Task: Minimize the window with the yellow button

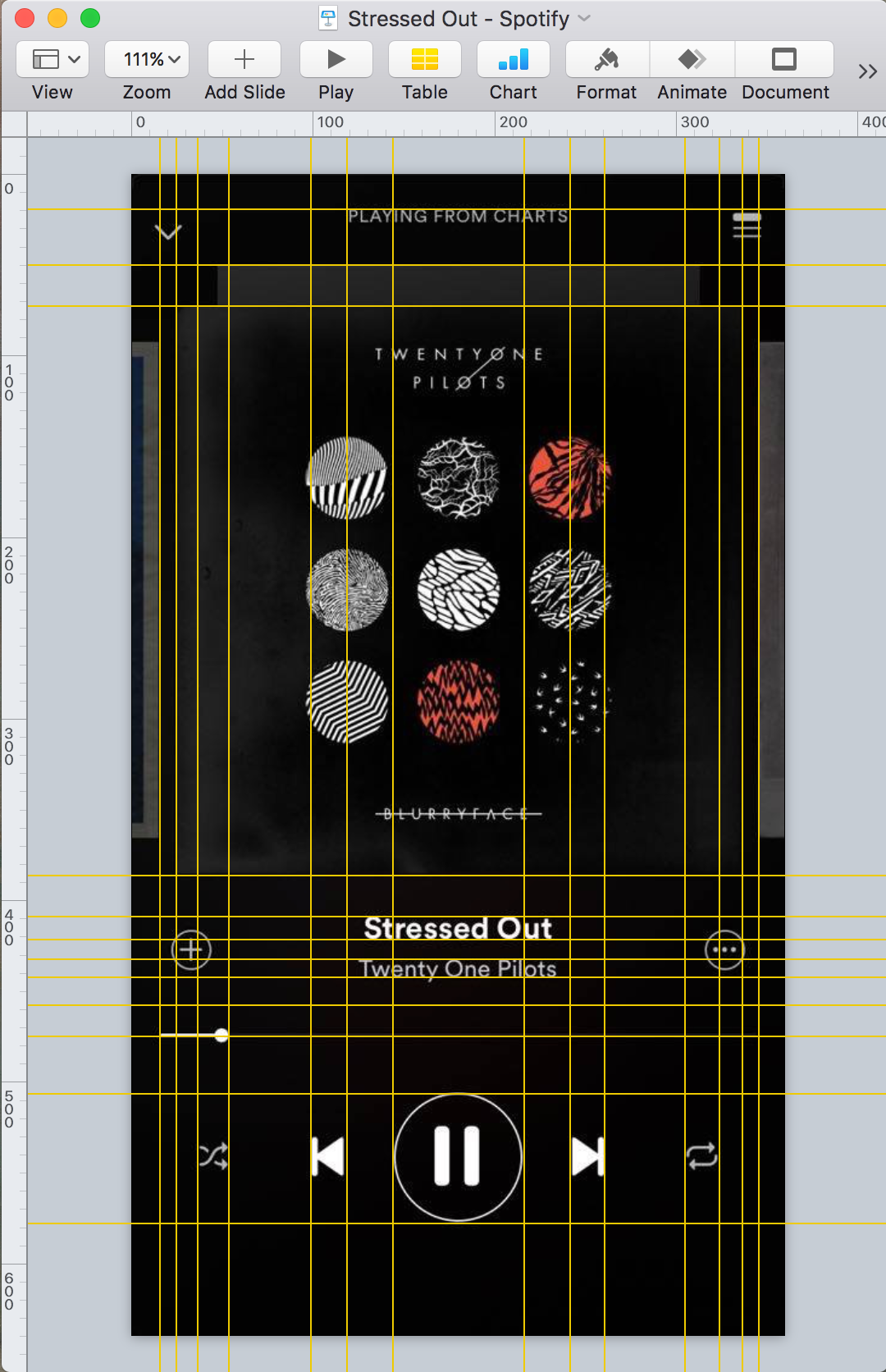Action: point(57,18)
